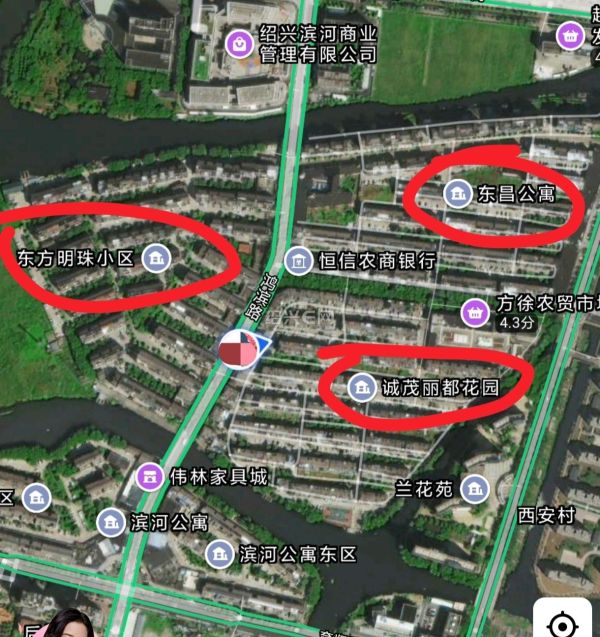Open the 滨河公寓 place marker
This screenshot has width=600, height=637.
tap(110, 522)
